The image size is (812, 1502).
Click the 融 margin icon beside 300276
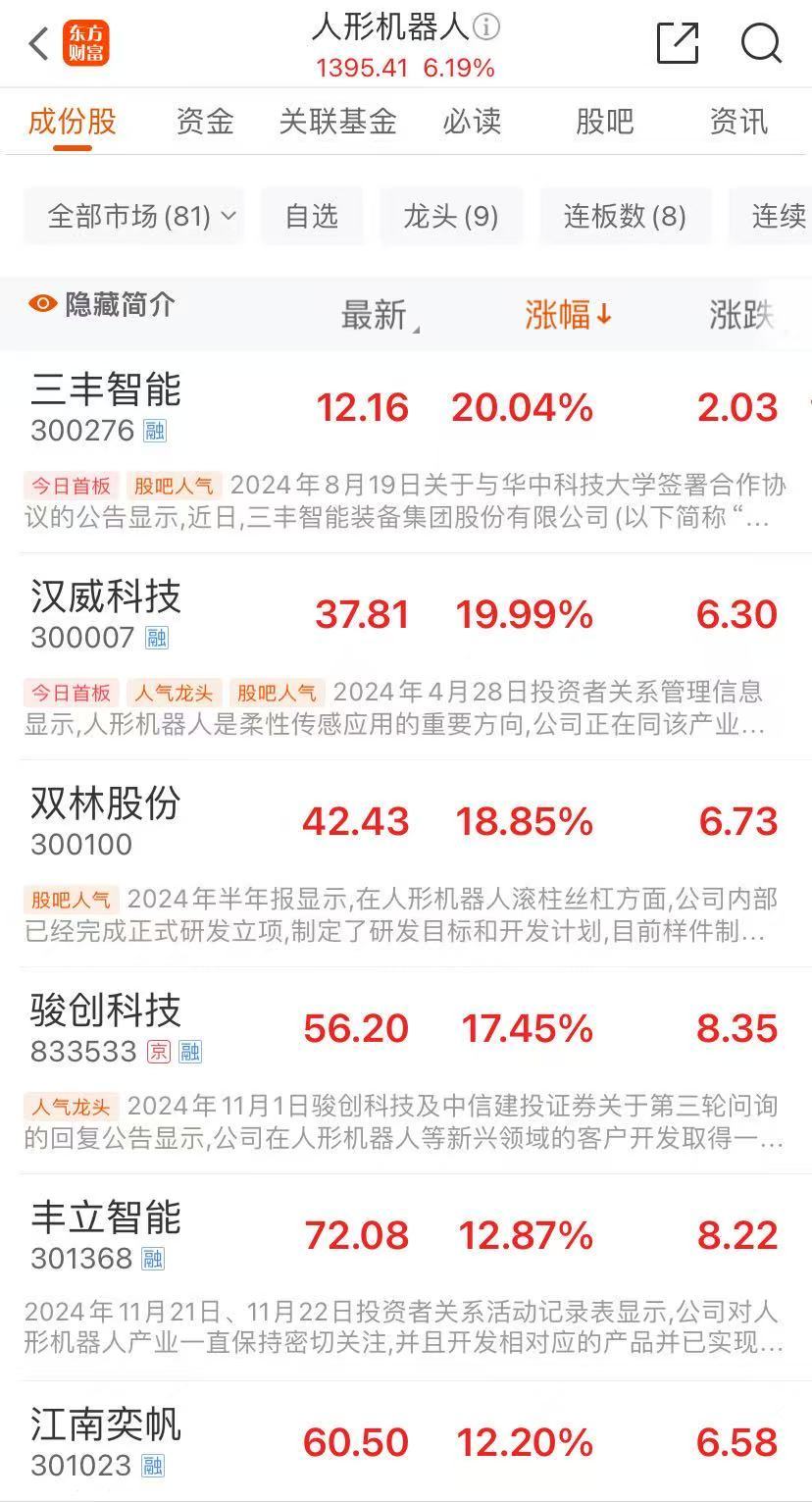click(x=155, y=431)
